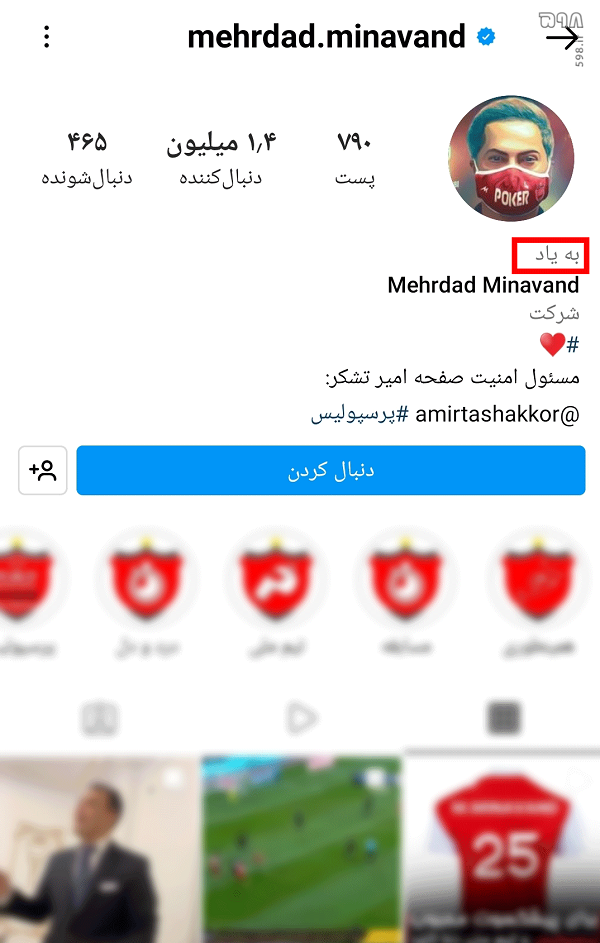Switch to the tagged posts tab
Viewport: 600px width, 943px height.
[100, 718]
